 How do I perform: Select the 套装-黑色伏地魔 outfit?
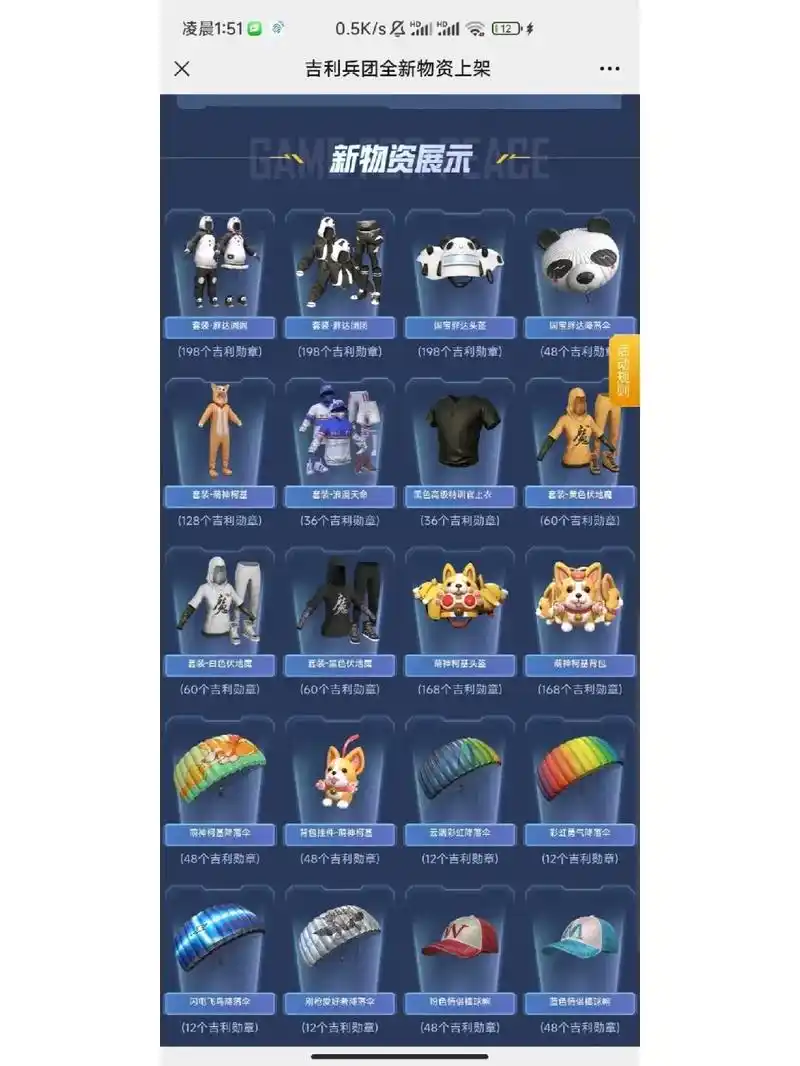tap(339, 602)
